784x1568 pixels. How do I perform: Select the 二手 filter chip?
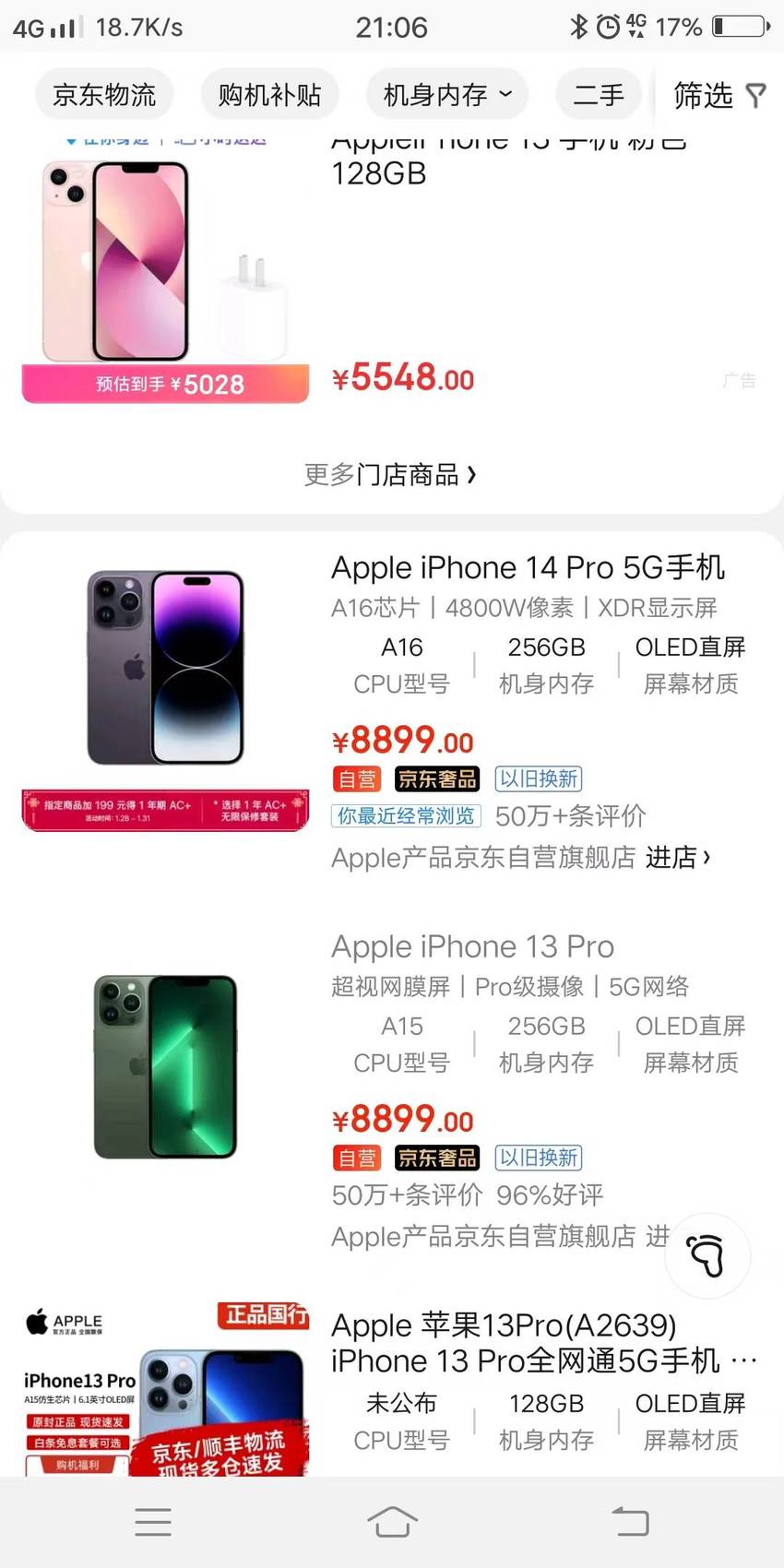(x=599, y=95)
